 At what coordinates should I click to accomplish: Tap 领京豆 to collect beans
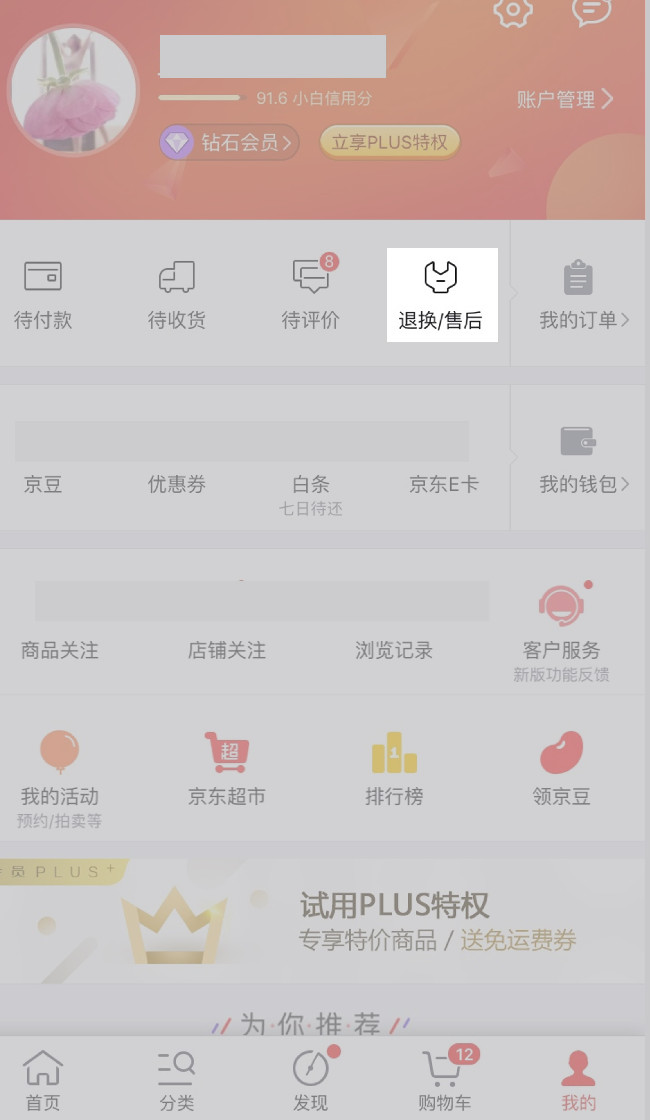click(x=561, y=770)
